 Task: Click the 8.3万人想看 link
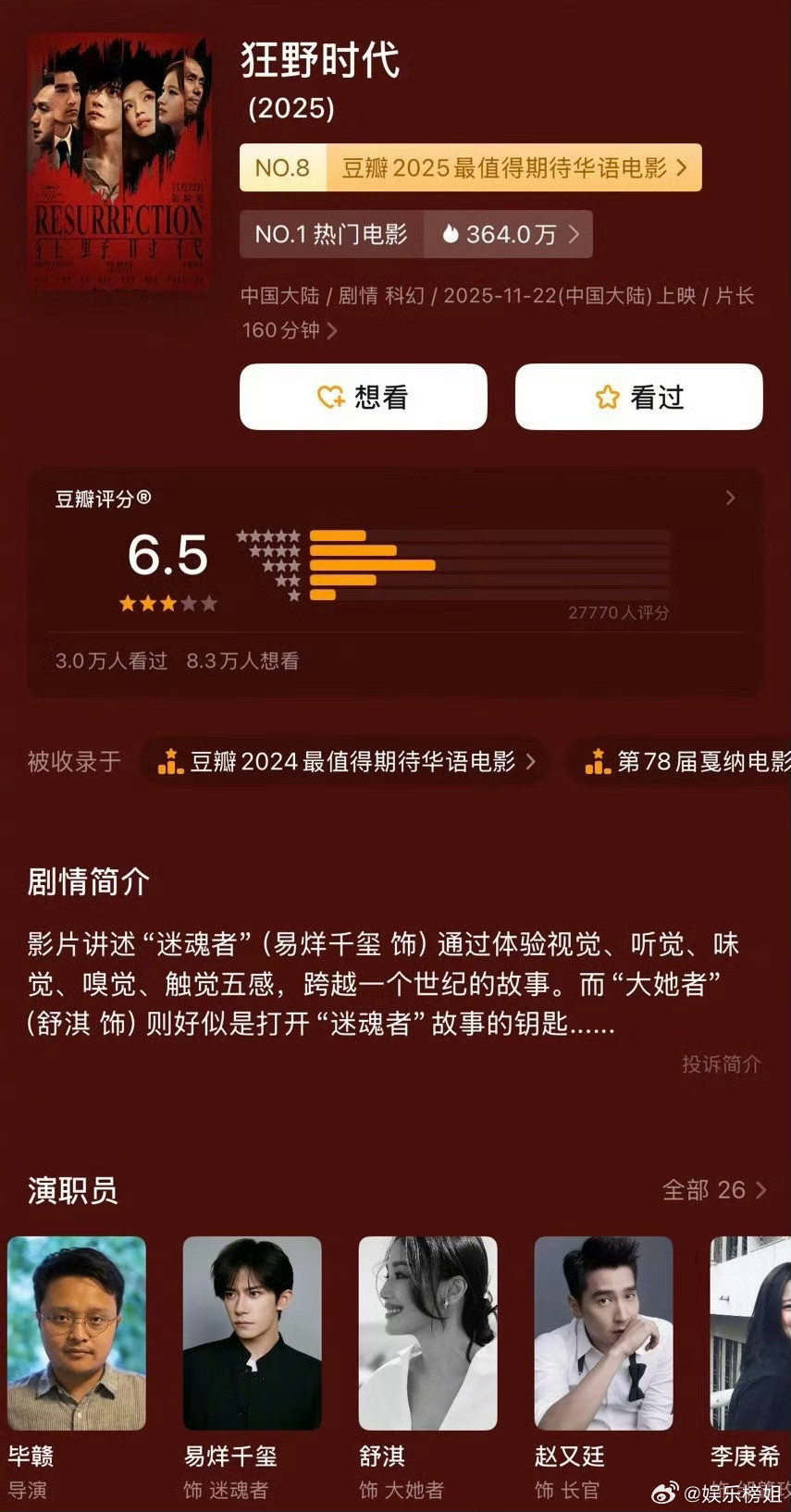click(x=242, y=660)
